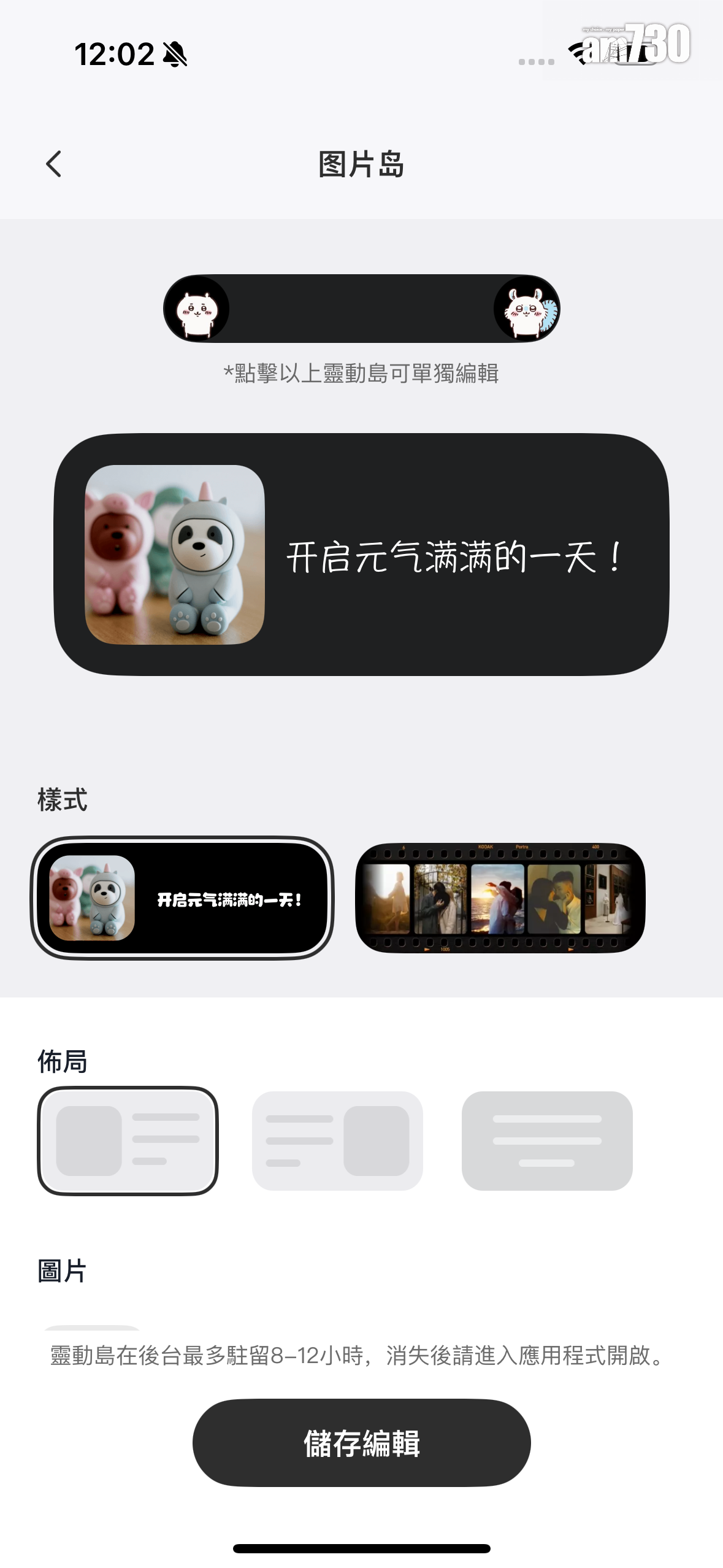The image size is (723, 1568).
Task: Save edits with the 儲存編輯 button
Action: coord(361,1443)
